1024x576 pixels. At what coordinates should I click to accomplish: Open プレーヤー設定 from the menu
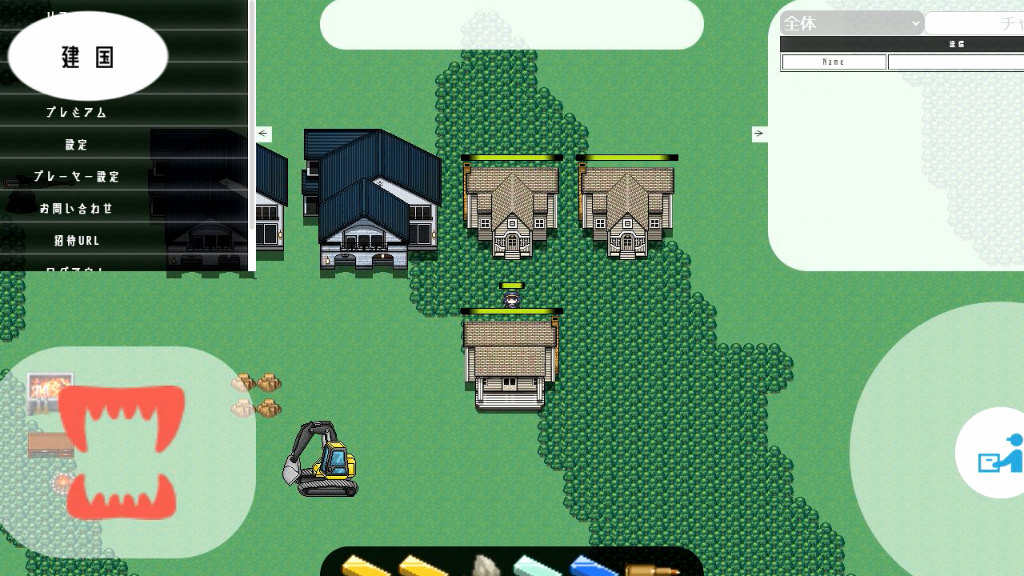[76, 176]
